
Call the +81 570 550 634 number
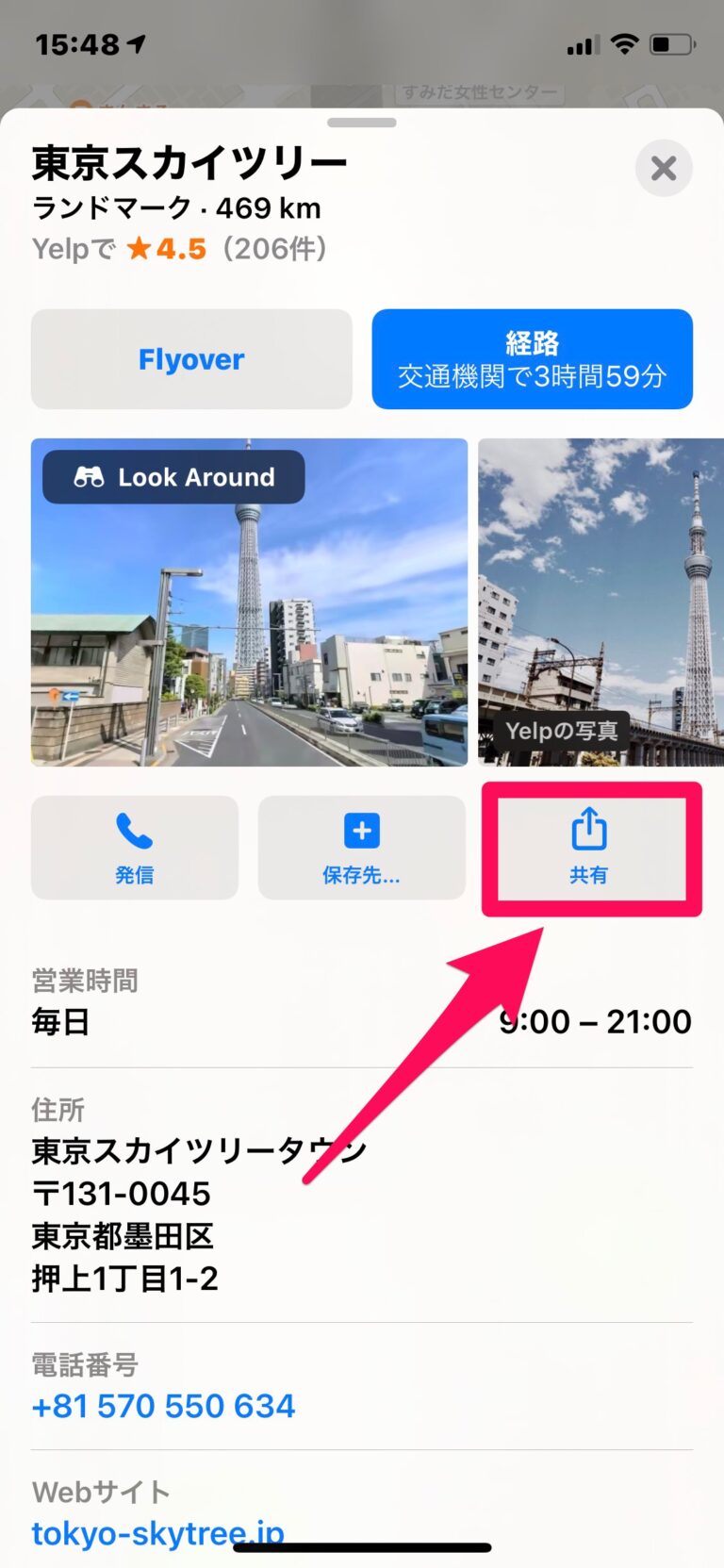click(x=163, y=1405)
